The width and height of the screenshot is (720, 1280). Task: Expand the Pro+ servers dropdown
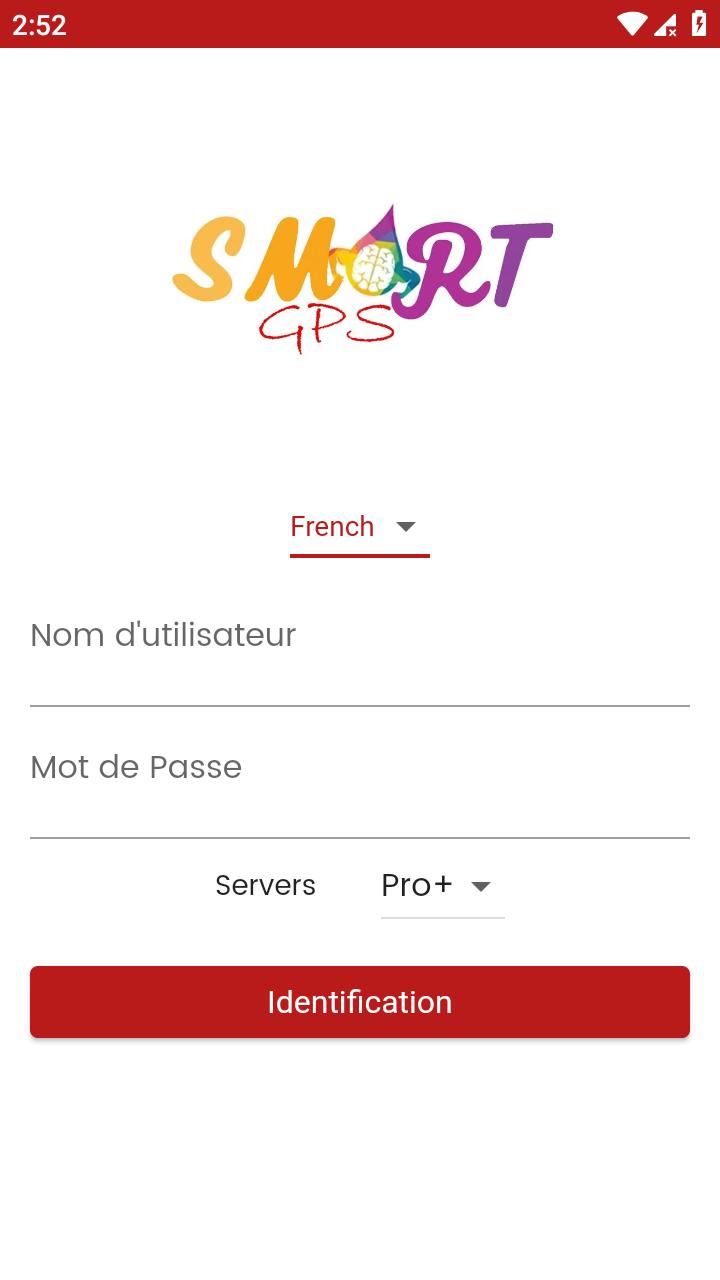click(442, 886)
